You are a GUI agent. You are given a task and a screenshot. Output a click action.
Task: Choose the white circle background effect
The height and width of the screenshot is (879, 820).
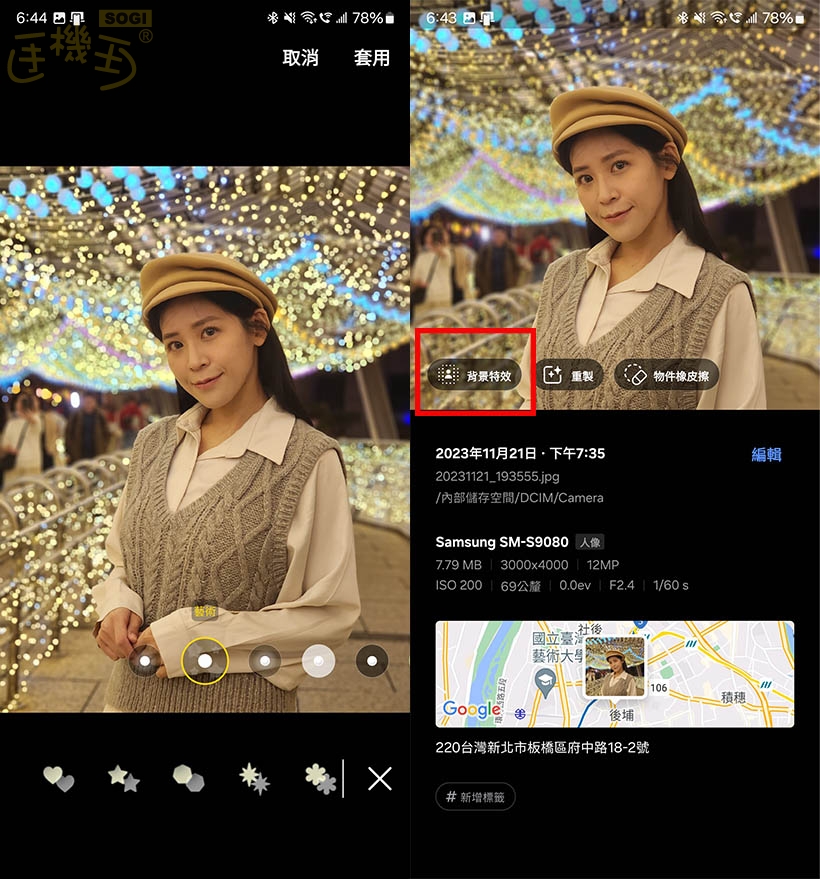(318, 660)
